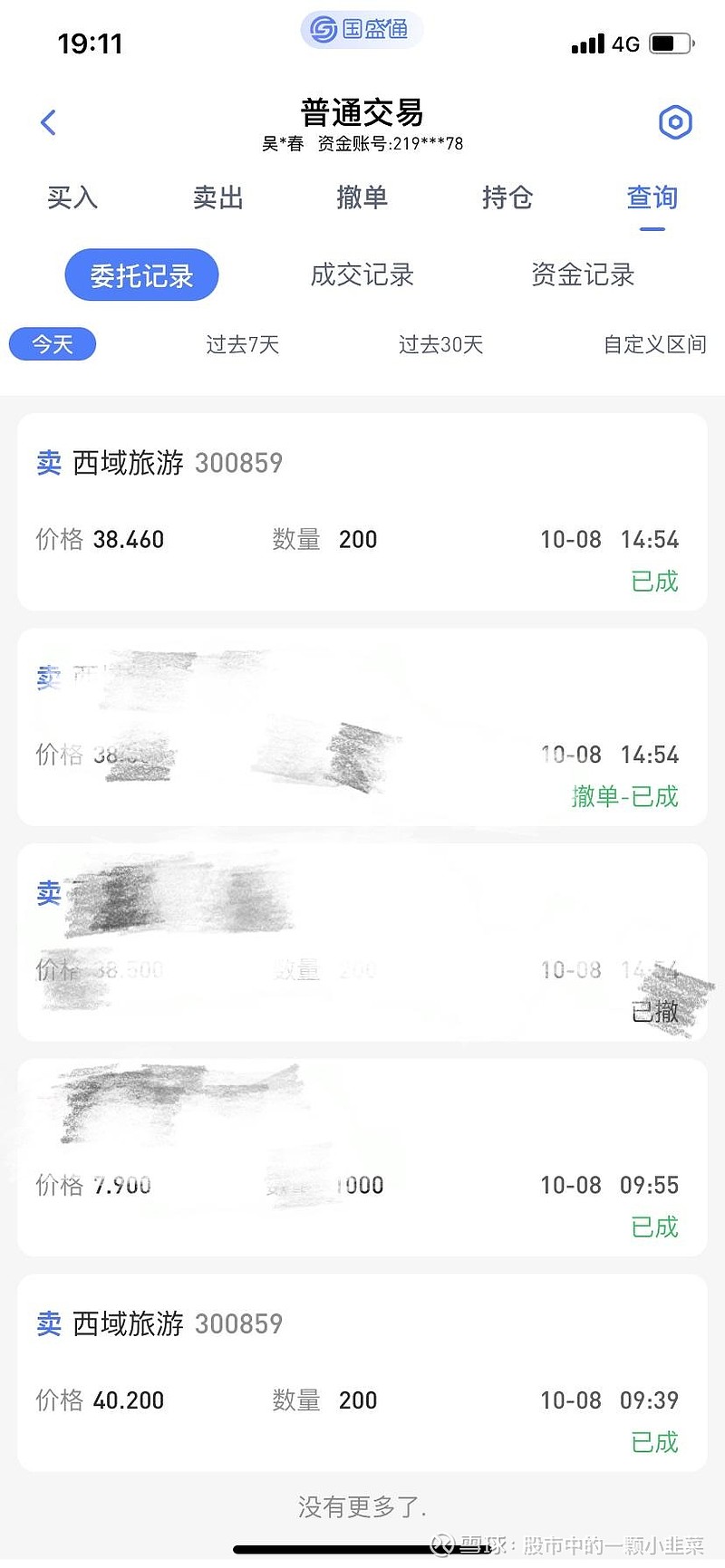Enable the 过去30天 filter

point(442,344)
